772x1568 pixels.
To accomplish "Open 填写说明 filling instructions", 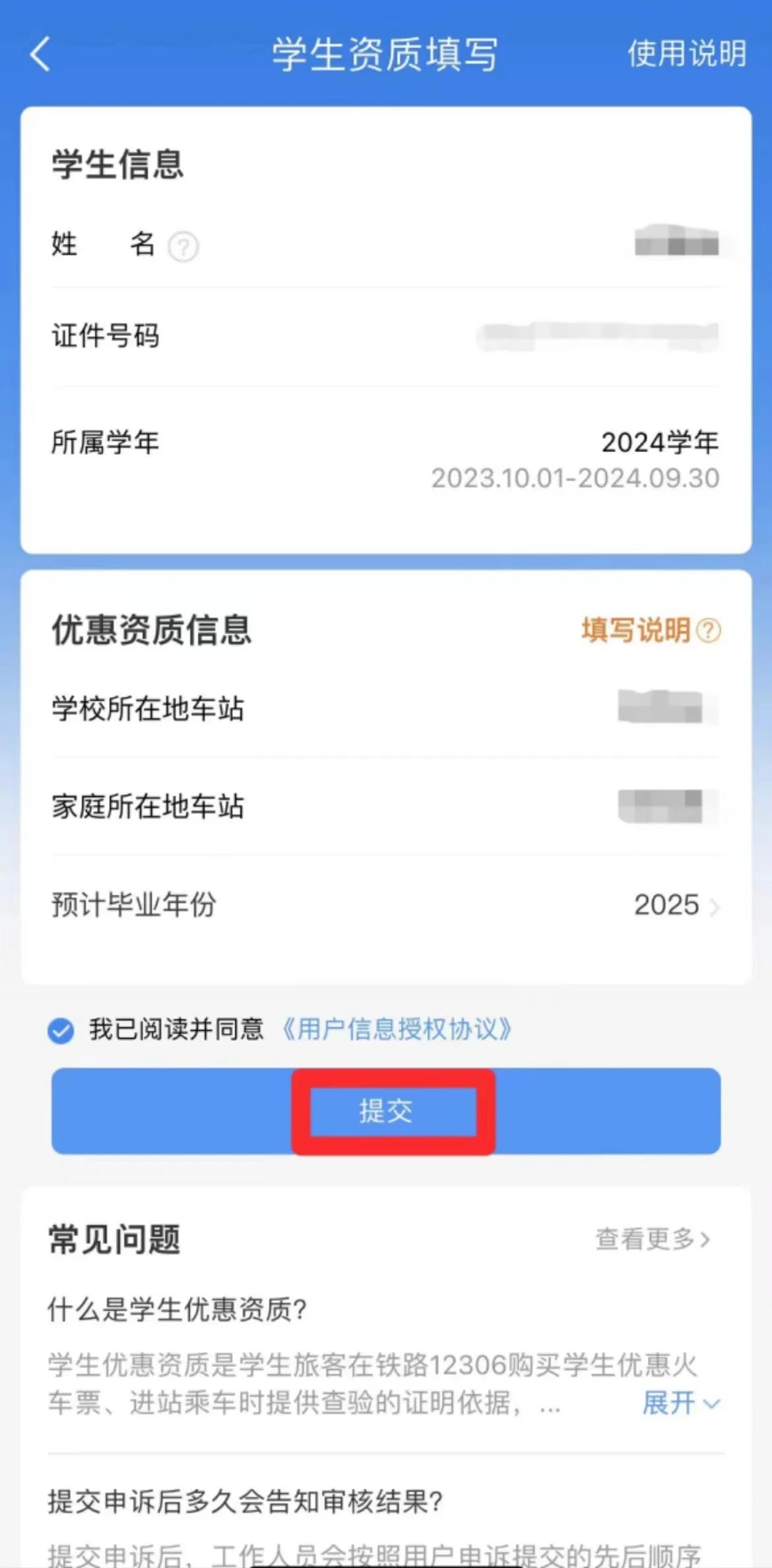I will [x=650, y=630].
